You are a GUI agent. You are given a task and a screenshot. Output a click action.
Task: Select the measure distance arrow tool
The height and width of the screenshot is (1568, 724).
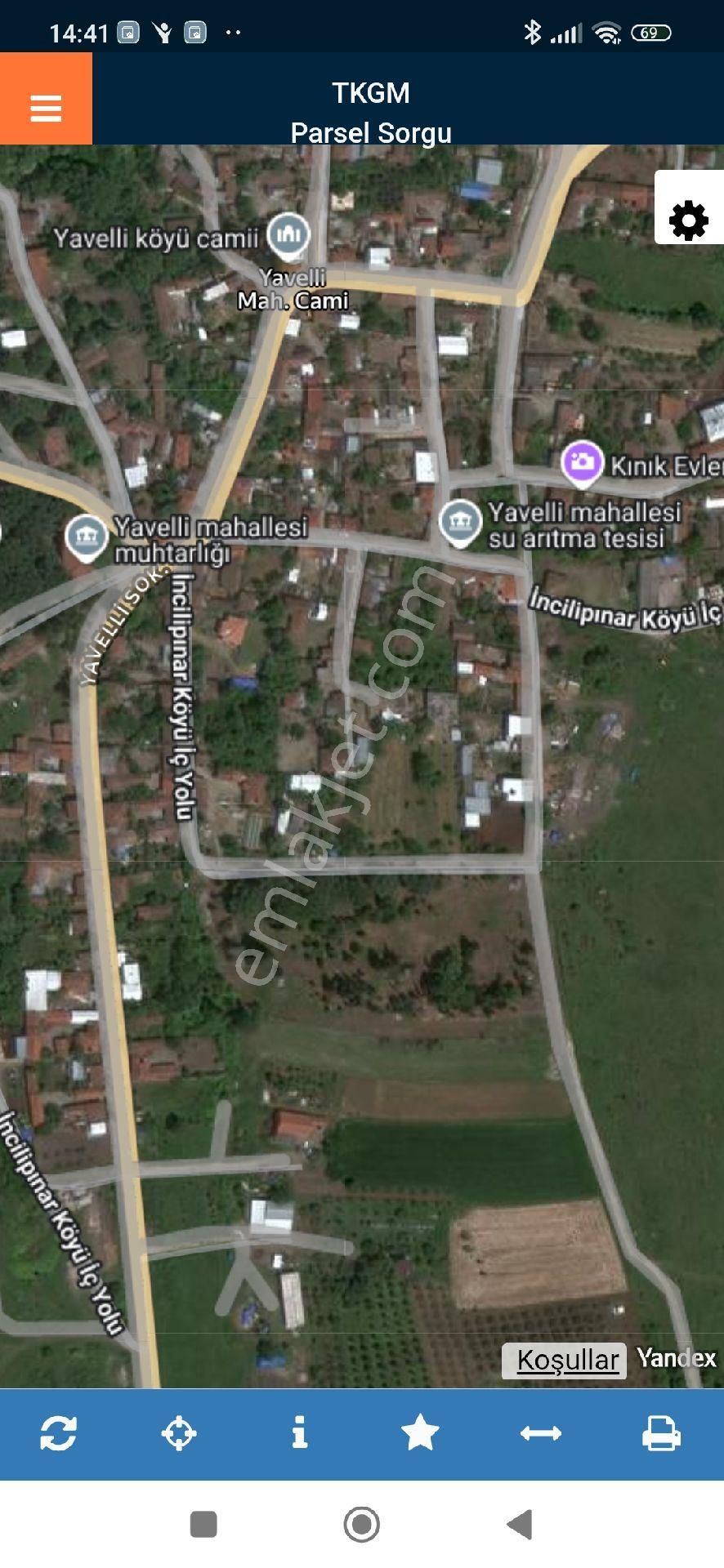[541, 1432]
